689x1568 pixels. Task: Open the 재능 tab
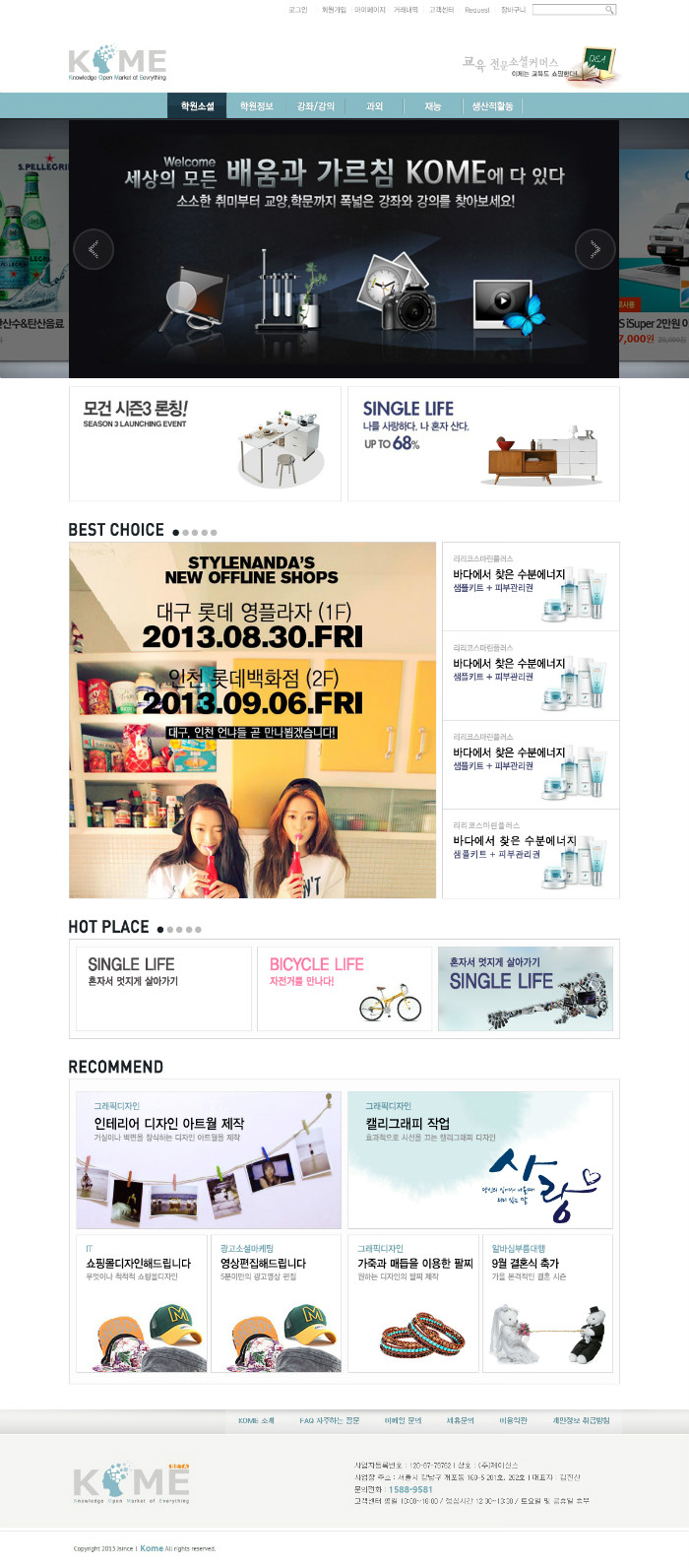click(433, 106)
